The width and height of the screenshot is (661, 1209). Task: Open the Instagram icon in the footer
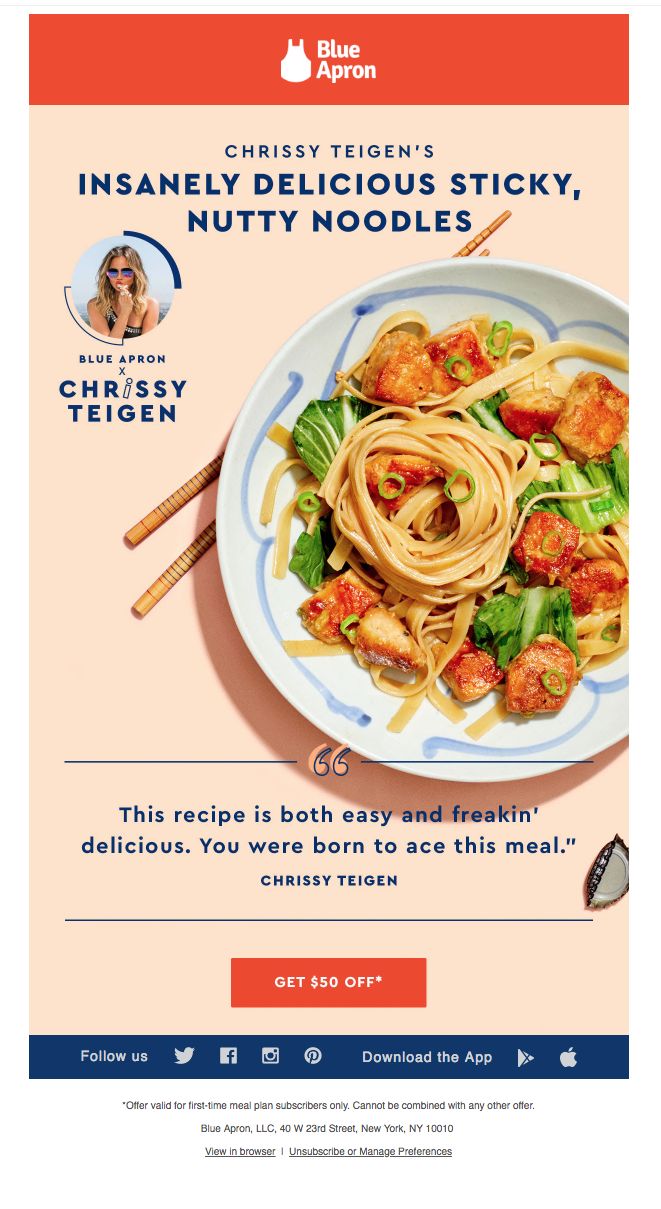coord(270,1056)
